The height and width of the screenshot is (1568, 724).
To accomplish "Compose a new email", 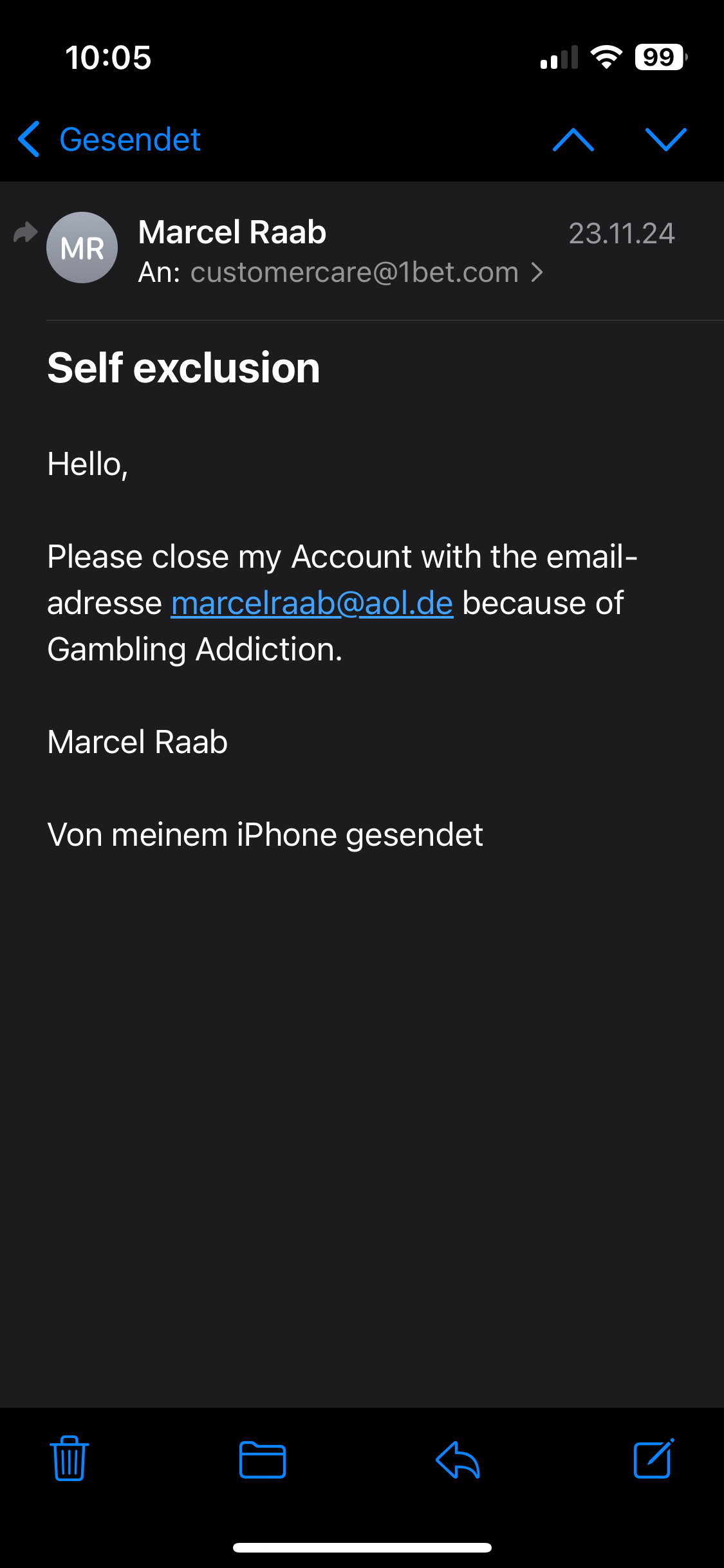I will point(654,1459).
